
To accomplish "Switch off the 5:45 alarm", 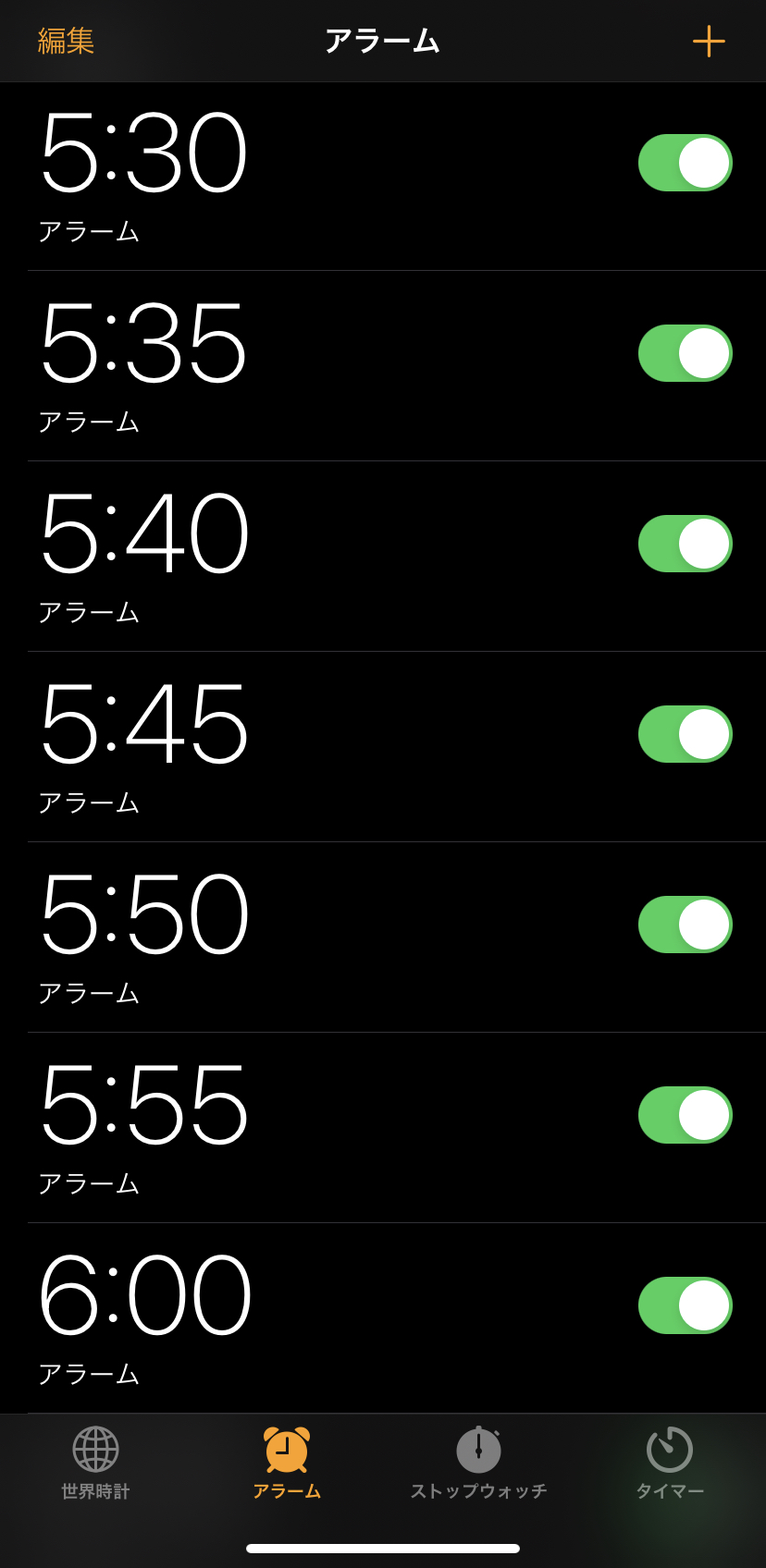I will click(686, 734).
